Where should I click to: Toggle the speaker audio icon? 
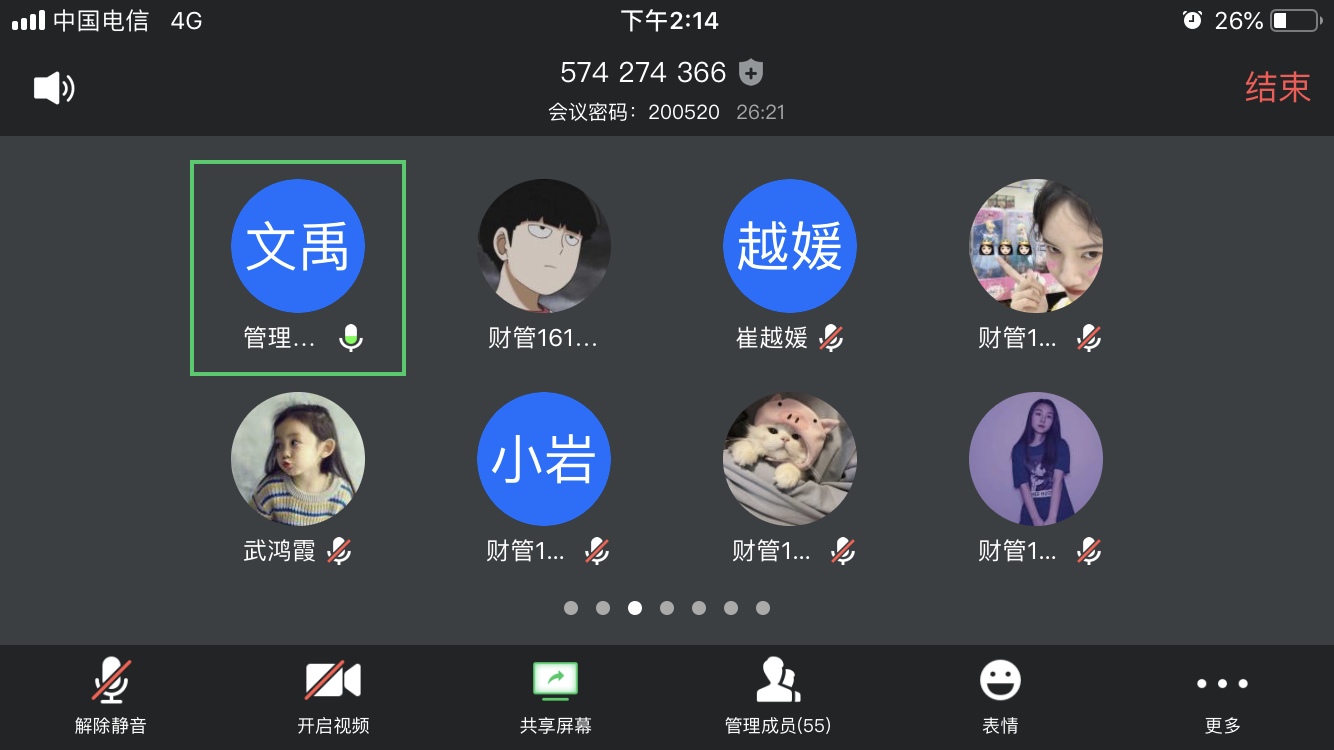[x=54, y=88]
